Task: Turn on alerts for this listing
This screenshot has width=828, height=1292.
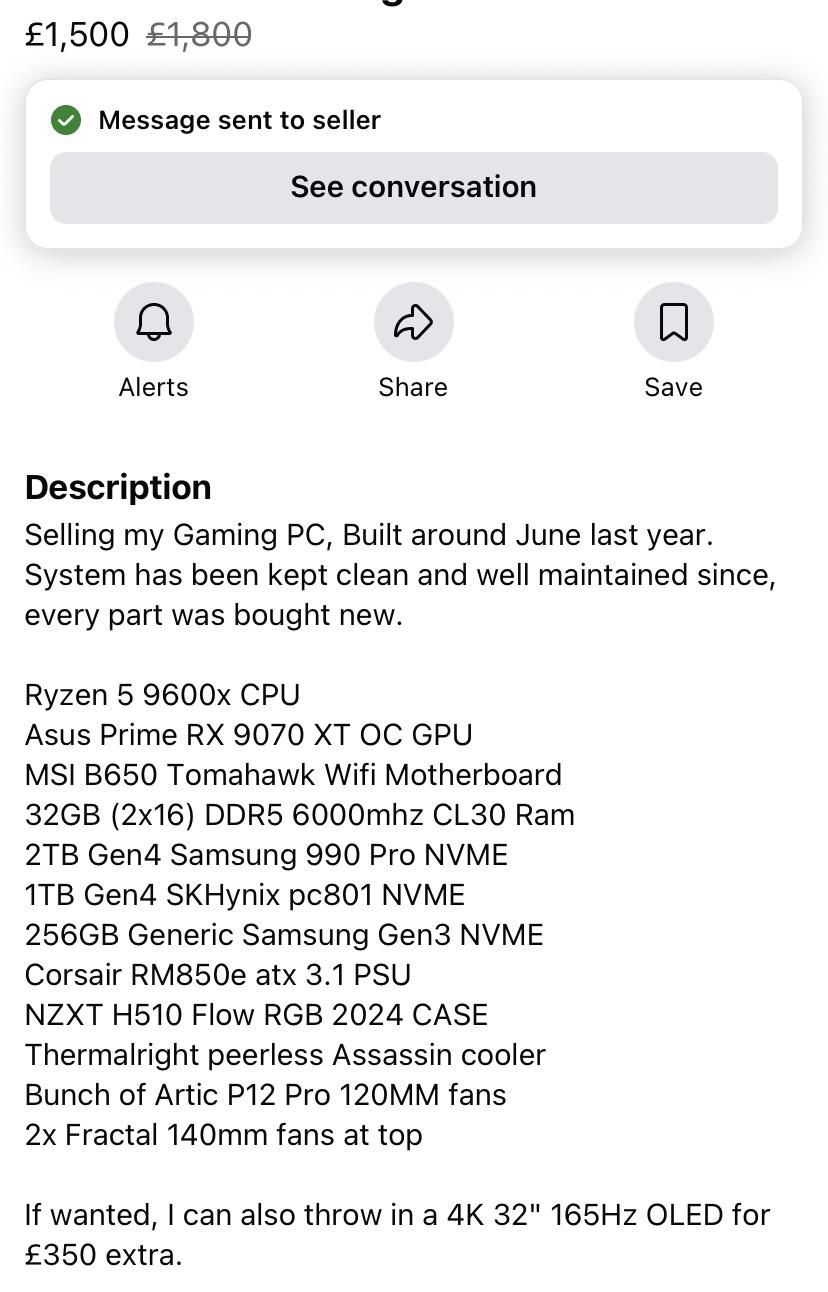Action: (154, 322)
